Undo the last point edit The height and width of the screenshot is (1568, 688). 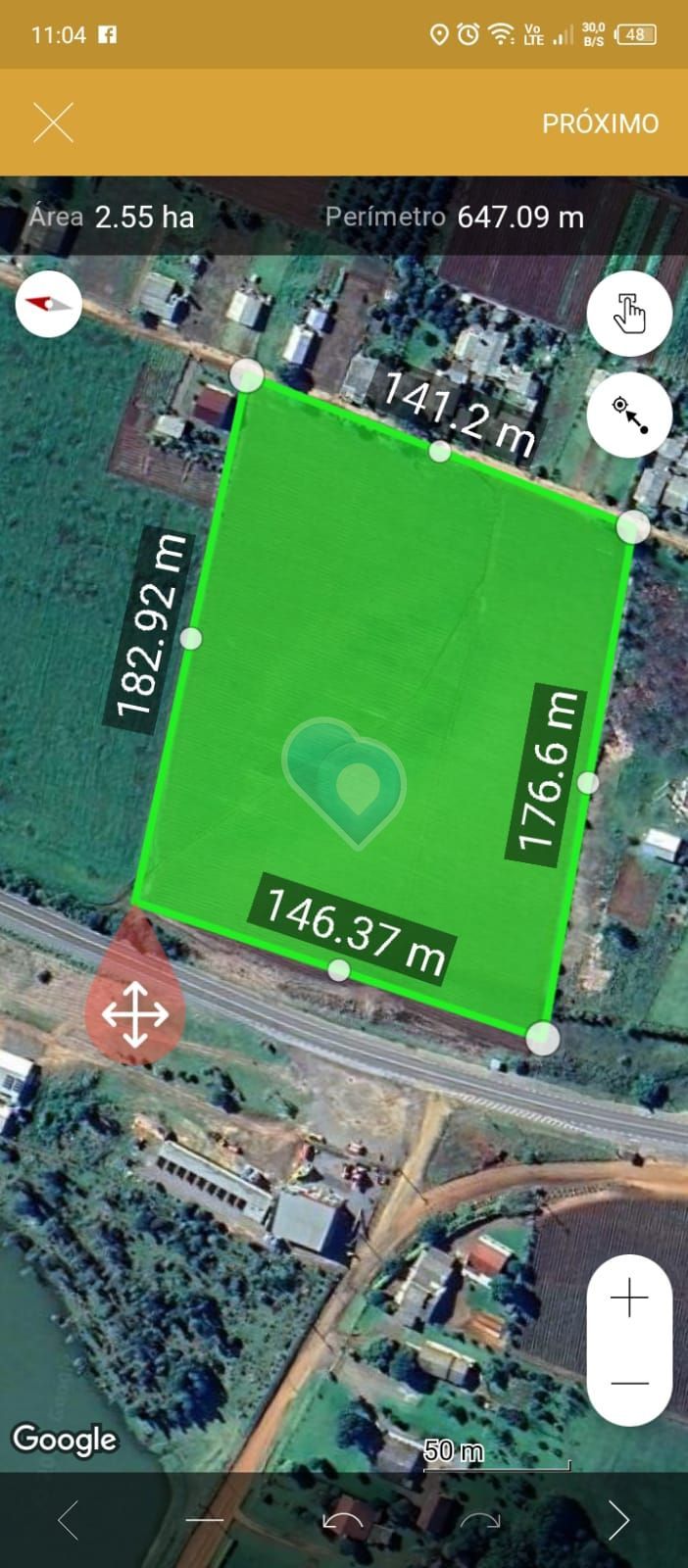pos(343,1521)
